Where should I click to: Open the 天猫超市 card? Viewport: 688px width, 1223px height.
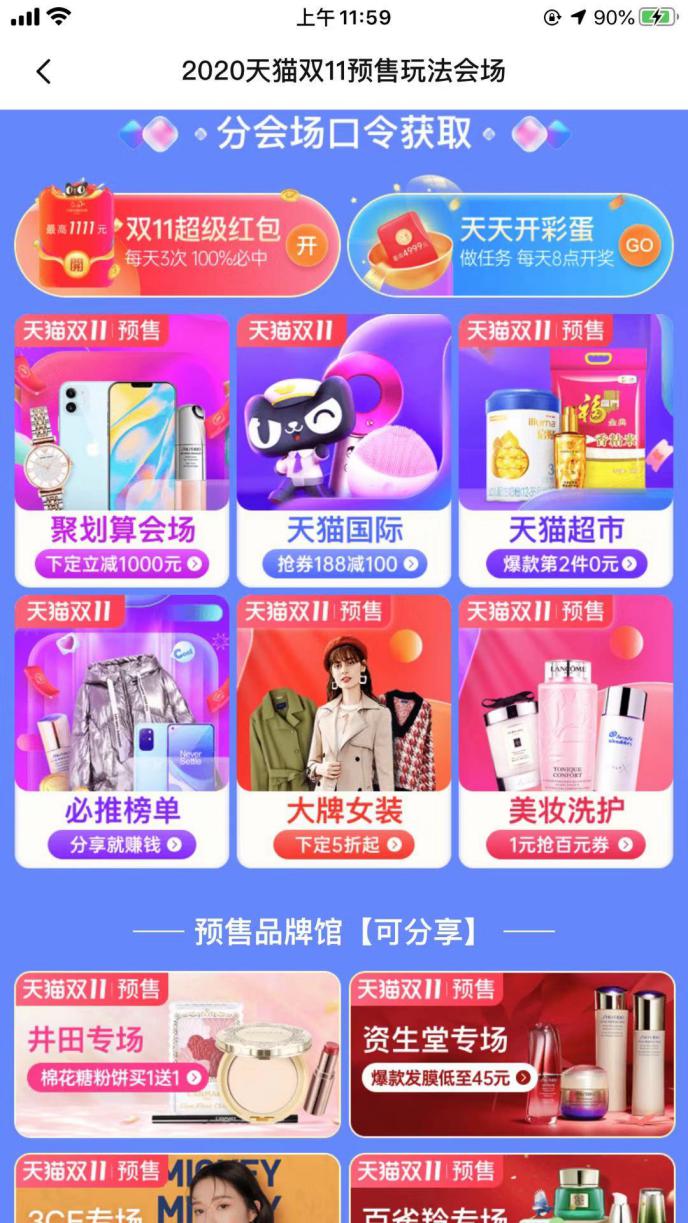coord(565,450)
